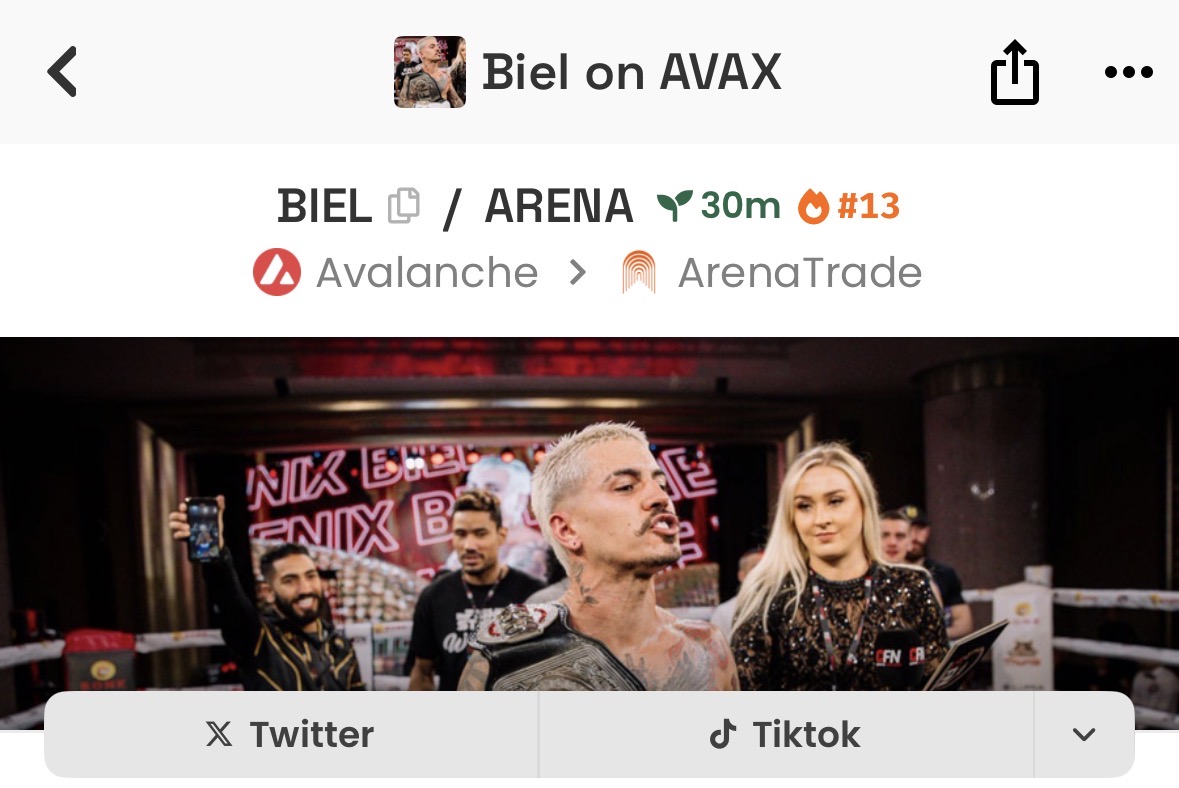
Task: Go back to the previous screen
Action: click(62, 72)
